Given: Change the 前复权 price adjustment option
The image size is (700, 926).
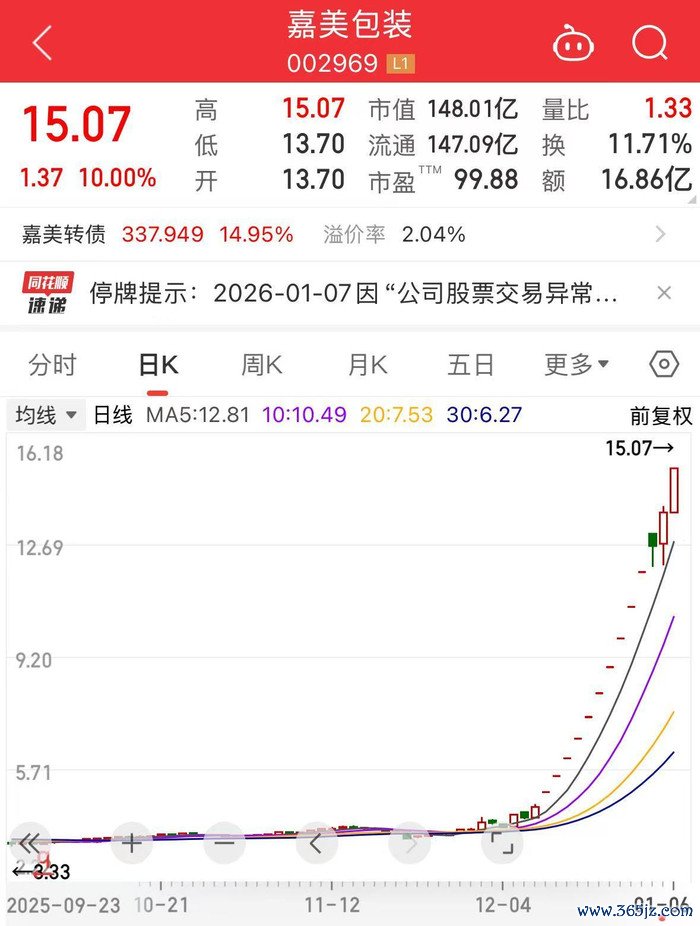Looking at the screenshot, I should click(661, 416).
